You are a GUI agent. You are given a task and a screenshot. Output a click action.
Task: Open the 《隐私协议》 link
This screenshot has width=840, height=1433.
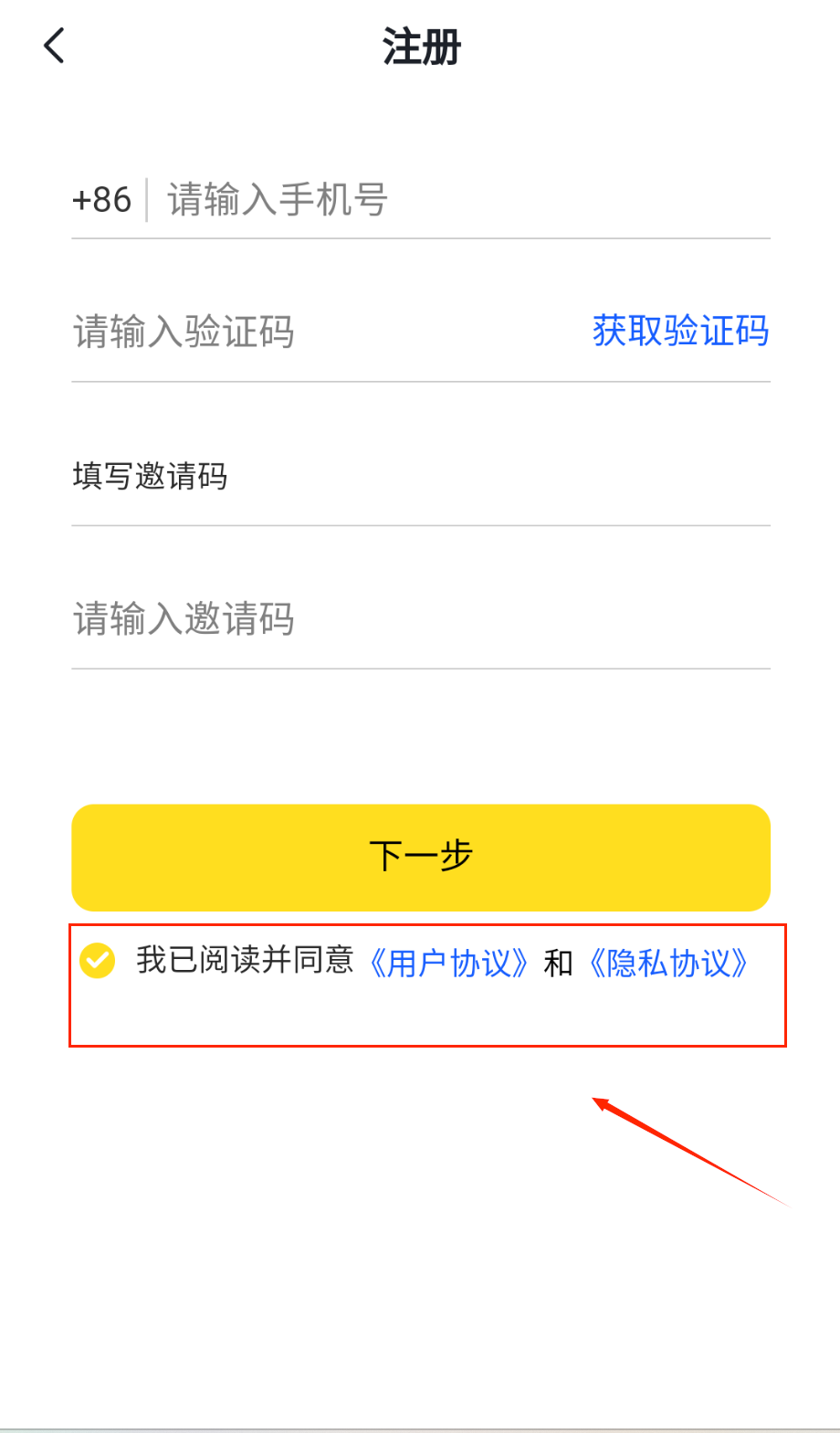(667, 963)
